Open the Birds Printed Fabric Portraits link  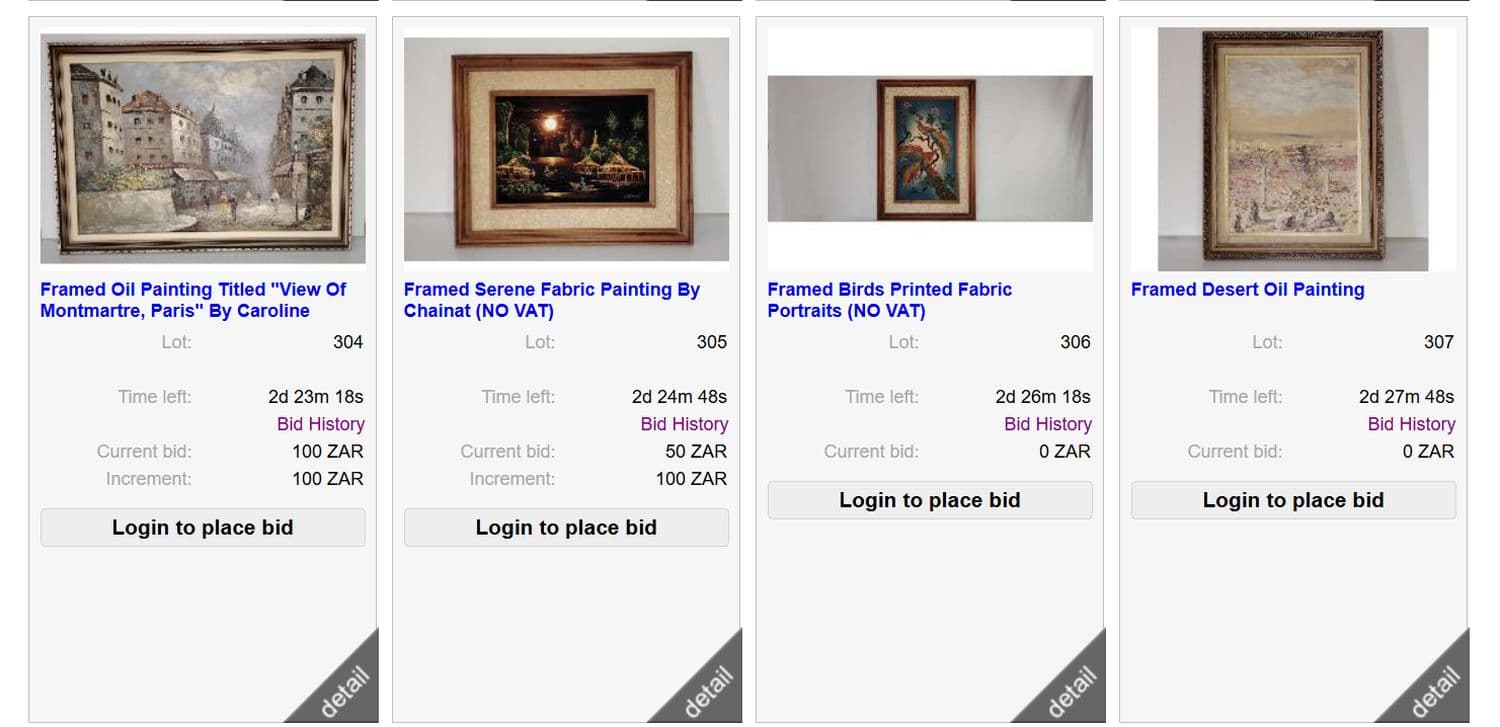(889, 300)
